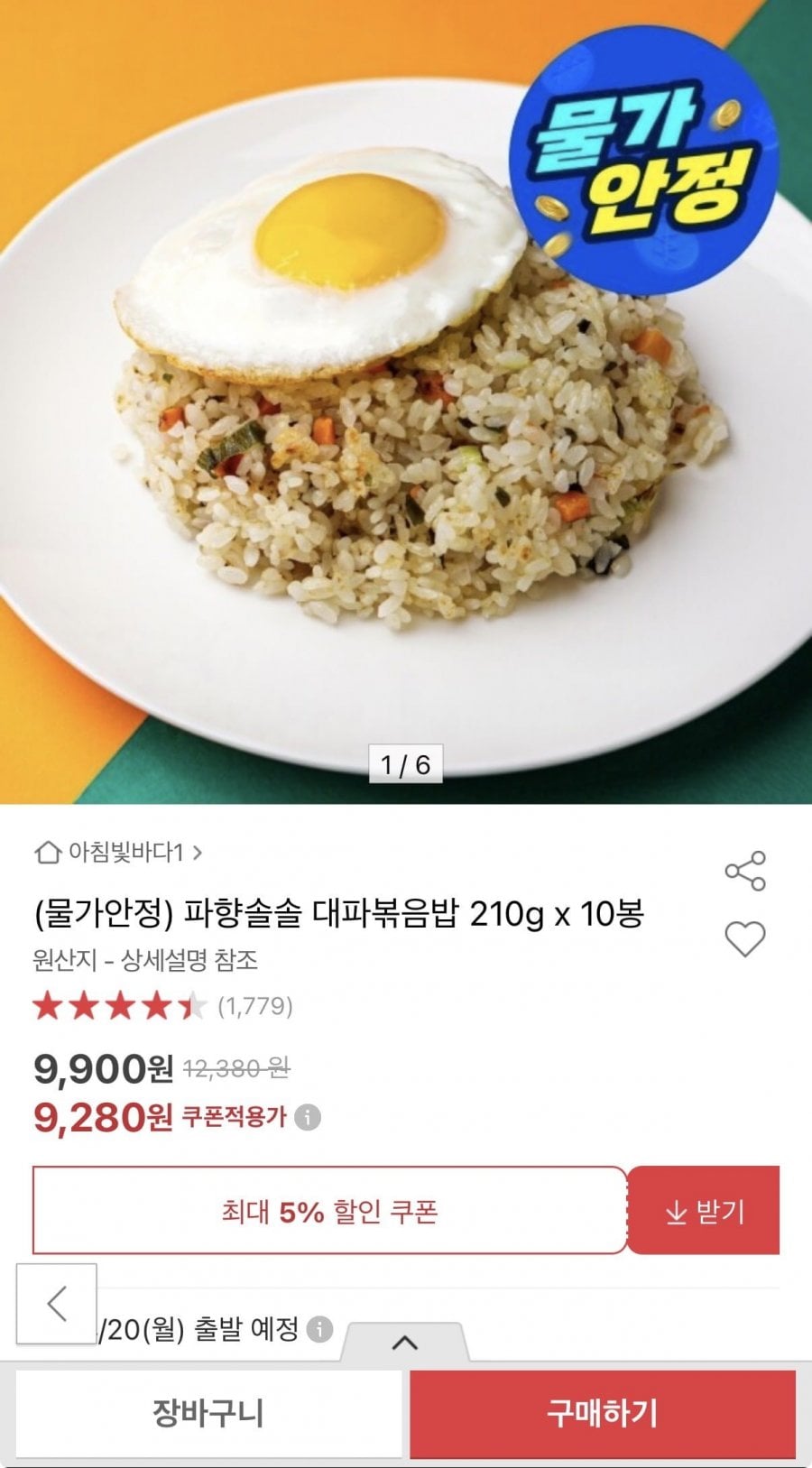Go back with the left arrow
The image size is (812, 1468).
click(57, 1304)
